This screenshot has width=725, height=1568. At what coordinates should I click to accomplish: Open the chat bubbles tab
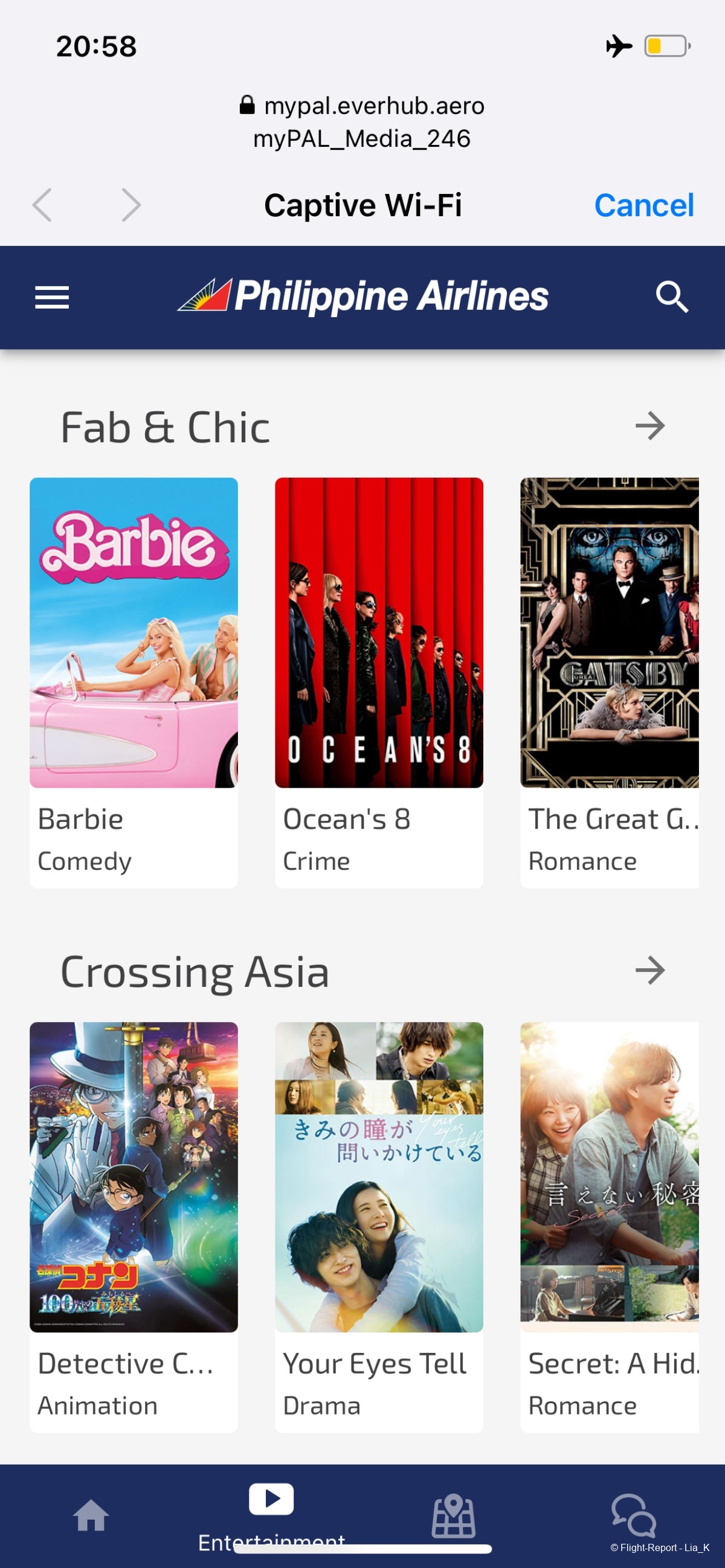point(633,1515)
